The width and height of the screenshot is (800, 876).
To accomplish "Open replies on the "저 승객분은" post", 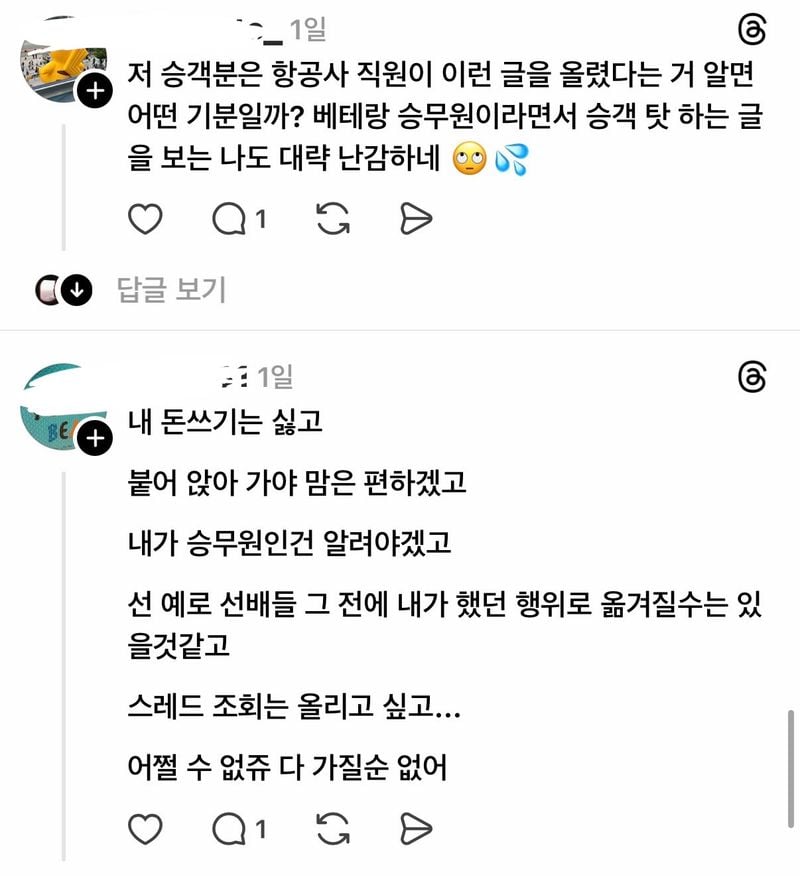I will click(230, 219).
